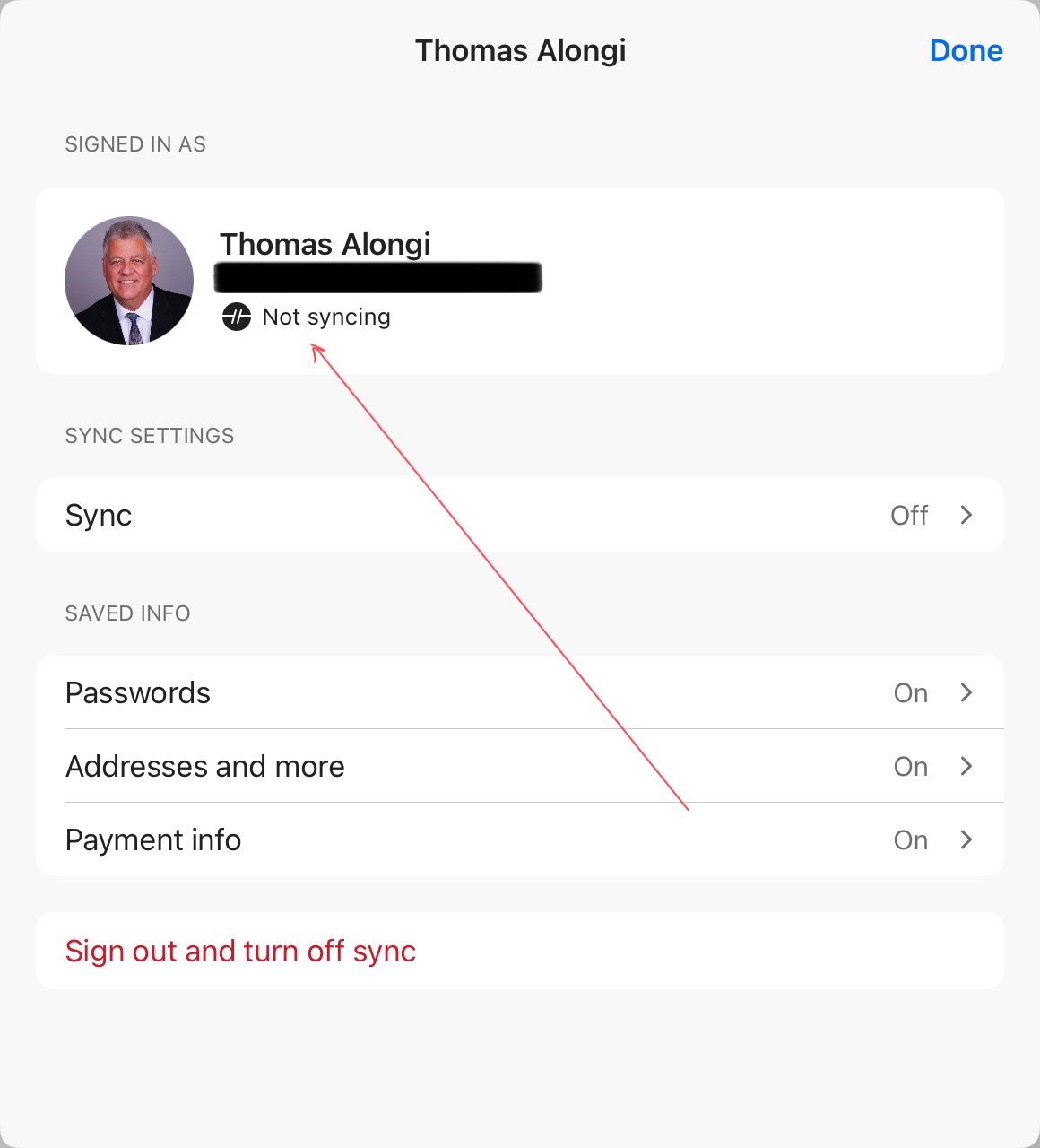This screenshot has height=1148, width=1040.
Task: Open the Thomas Alongi account card
Action: pyautogui.click(x=519, y=281)
